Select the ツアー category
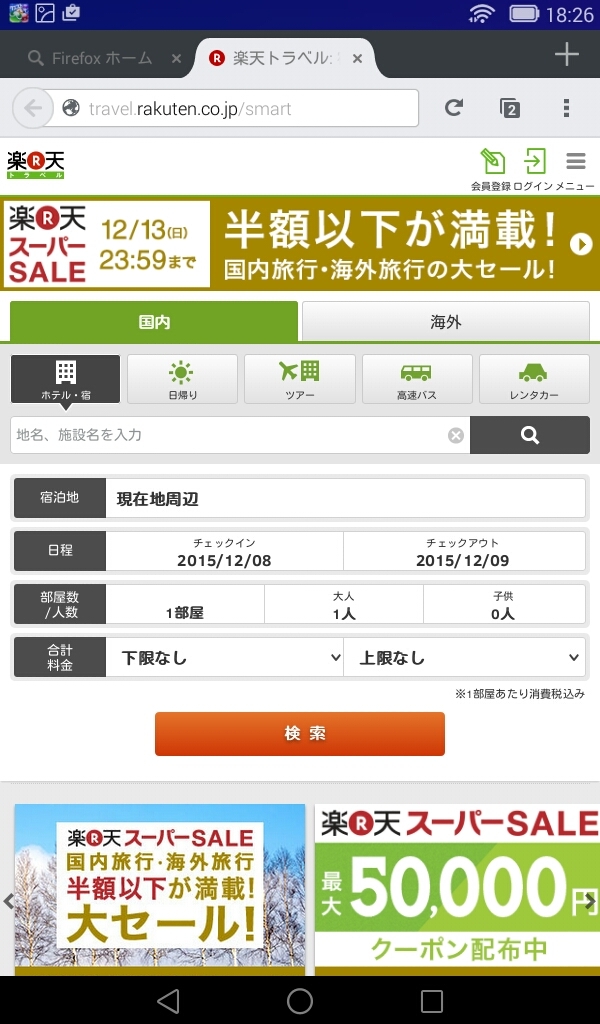Screen dimensions: 600x1024 pyautogui.click(x=299, y=380)
